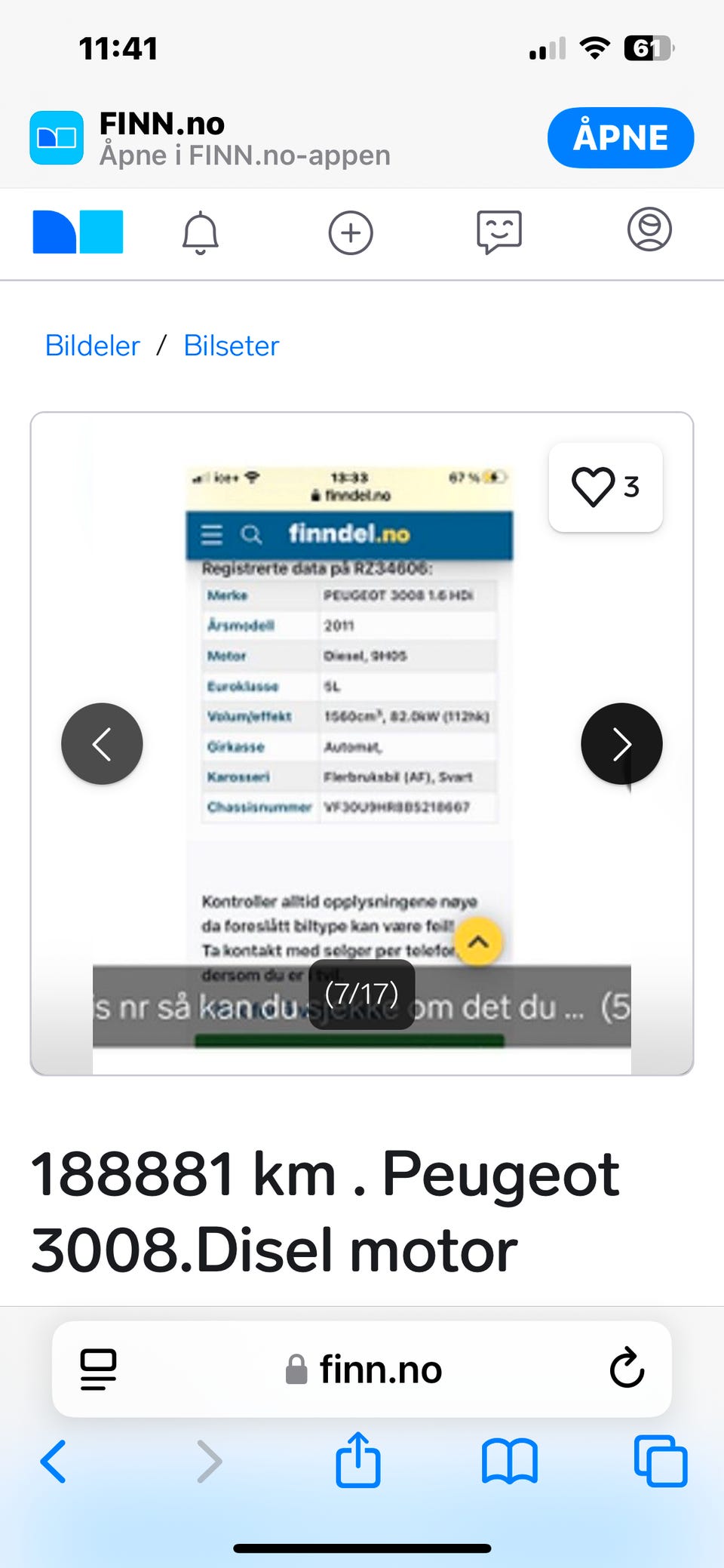The width and height of the screenshot is (724, 1568).
Task: Share the page with the share icon
Action: 357,1461
